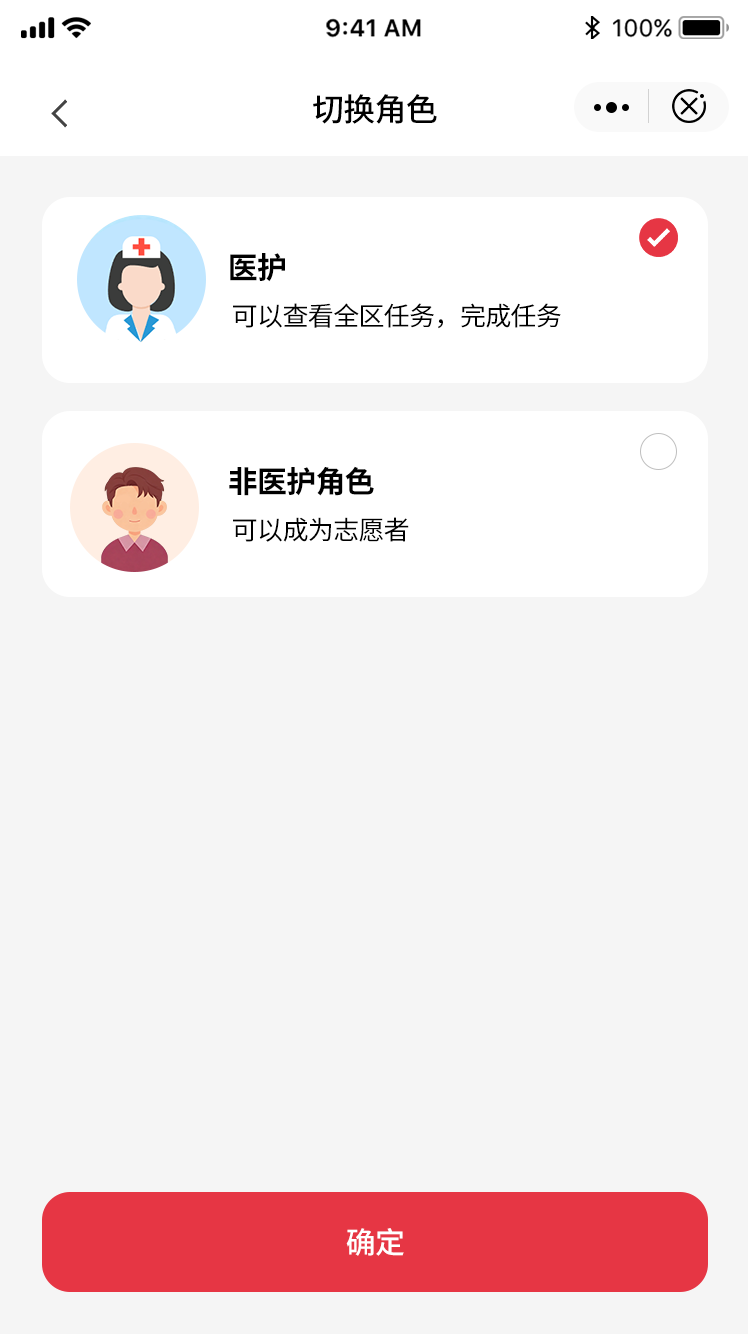This screenshot has width=750, height=1334.
Task: Close the mini program
Action: pos(689,107)
